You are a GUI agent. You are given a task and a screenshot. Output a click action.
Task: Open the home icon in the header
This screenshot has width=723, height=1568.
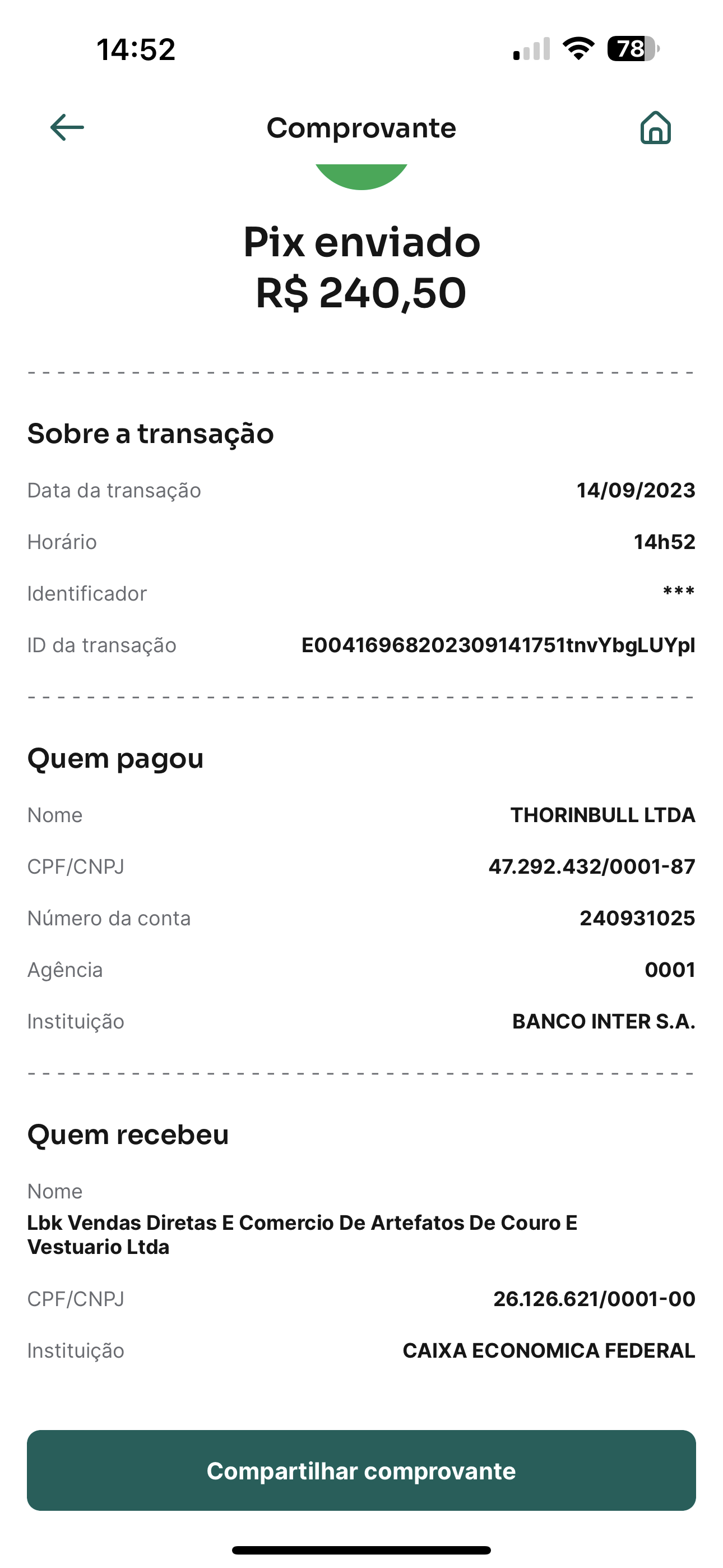click(x=655, y=127)
